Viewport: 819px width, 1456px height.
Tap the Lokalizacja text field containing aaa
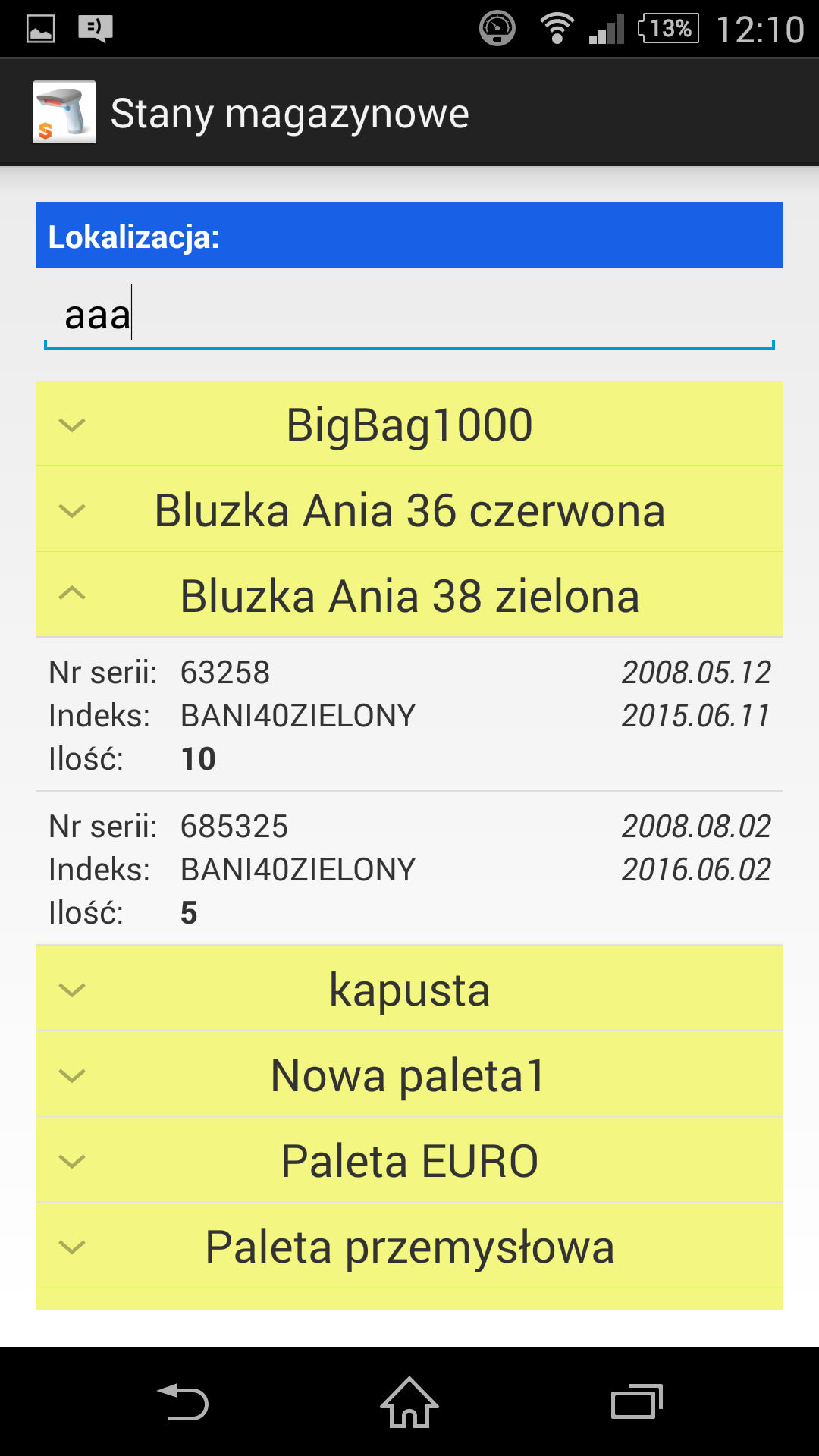point(409,315)
